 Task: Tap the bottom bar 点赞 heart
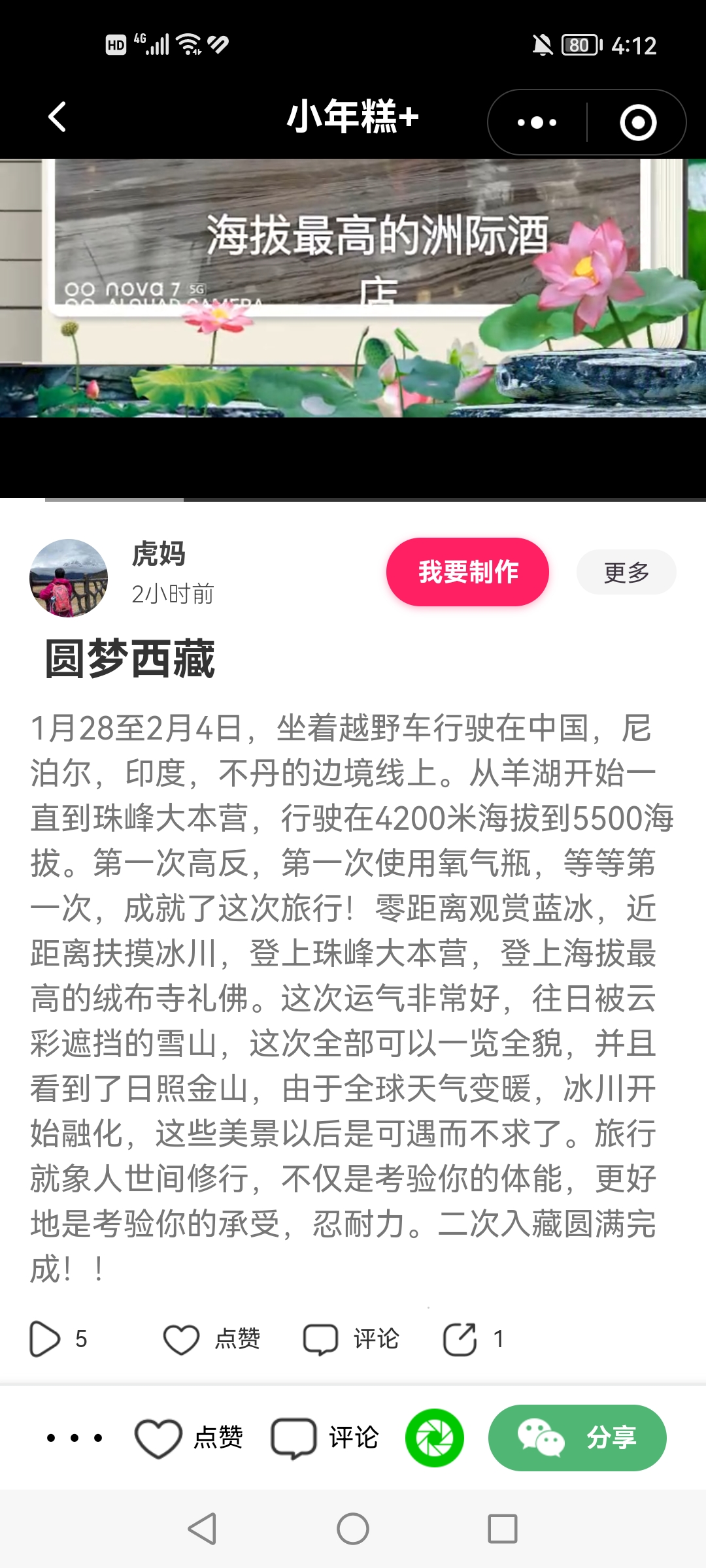(x=188, y=1437)
